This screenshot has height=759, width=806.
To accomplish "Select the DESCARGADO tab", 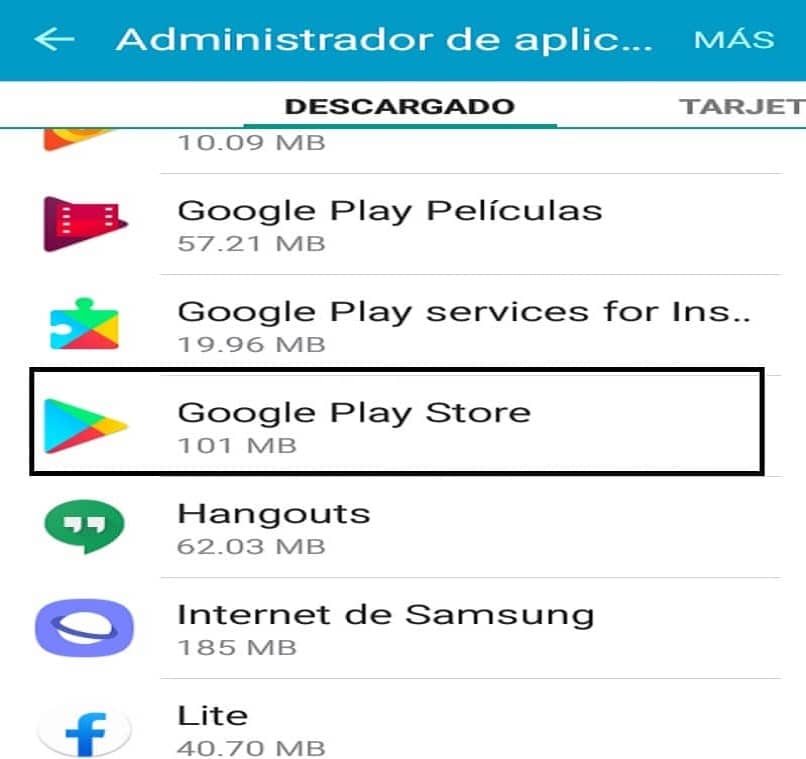I will (399, 106).
